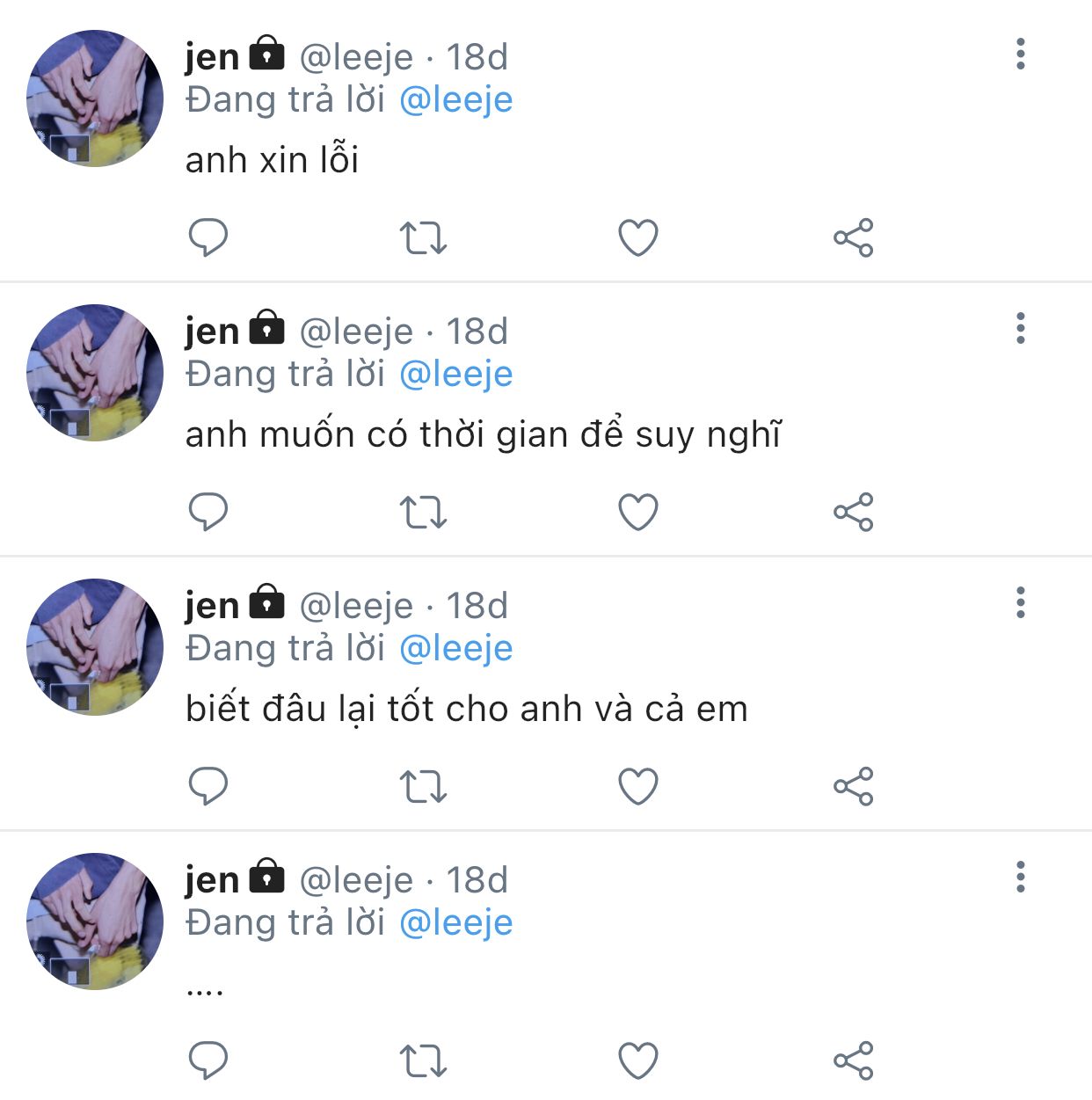This screenshot has width=1092, height=1100.
Task: Share "biết đâu lại tốt cho anh và cả em"
Action: [853, 786]
